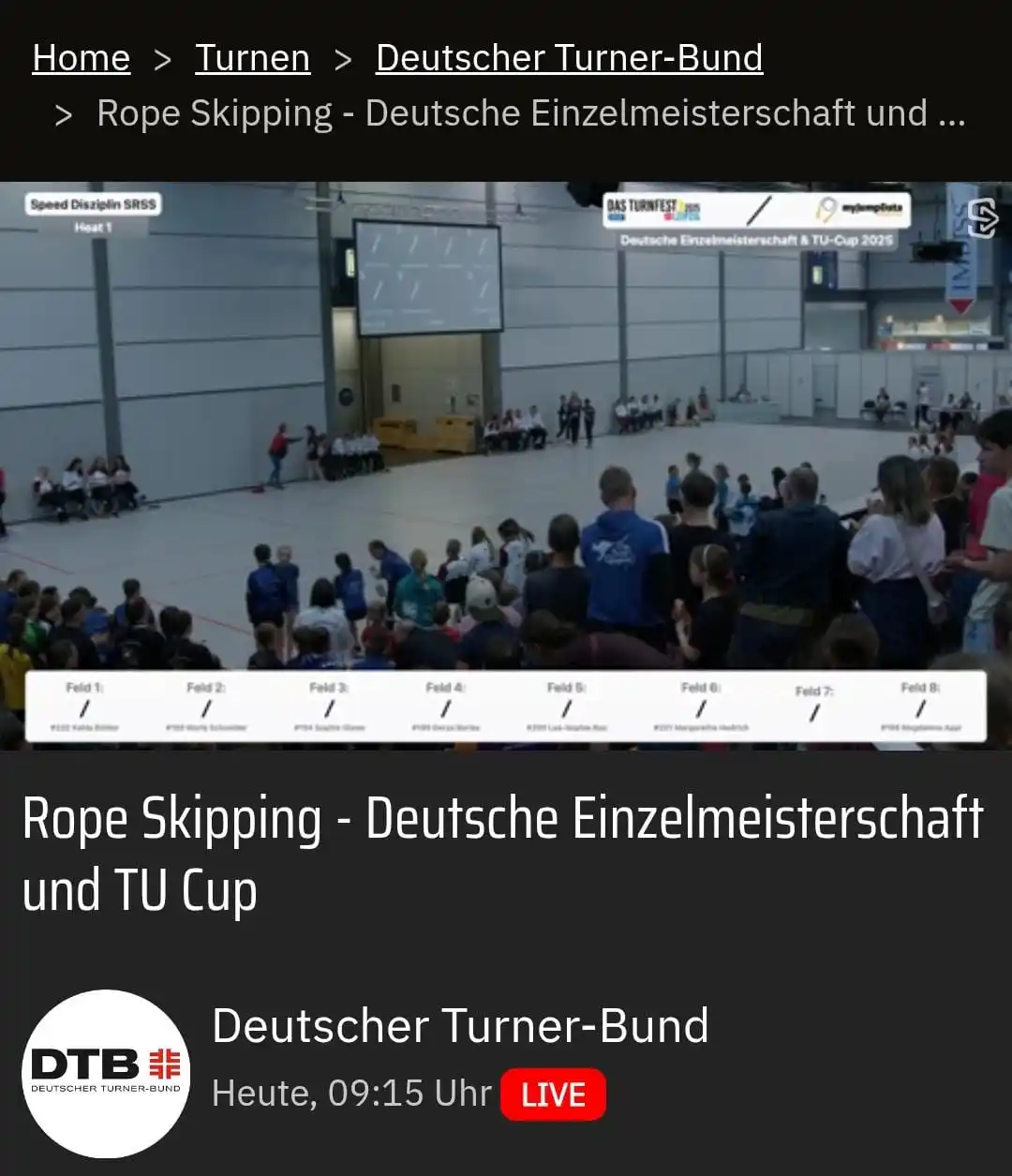Open the Turnen breadcrumb link

[252, 58]
